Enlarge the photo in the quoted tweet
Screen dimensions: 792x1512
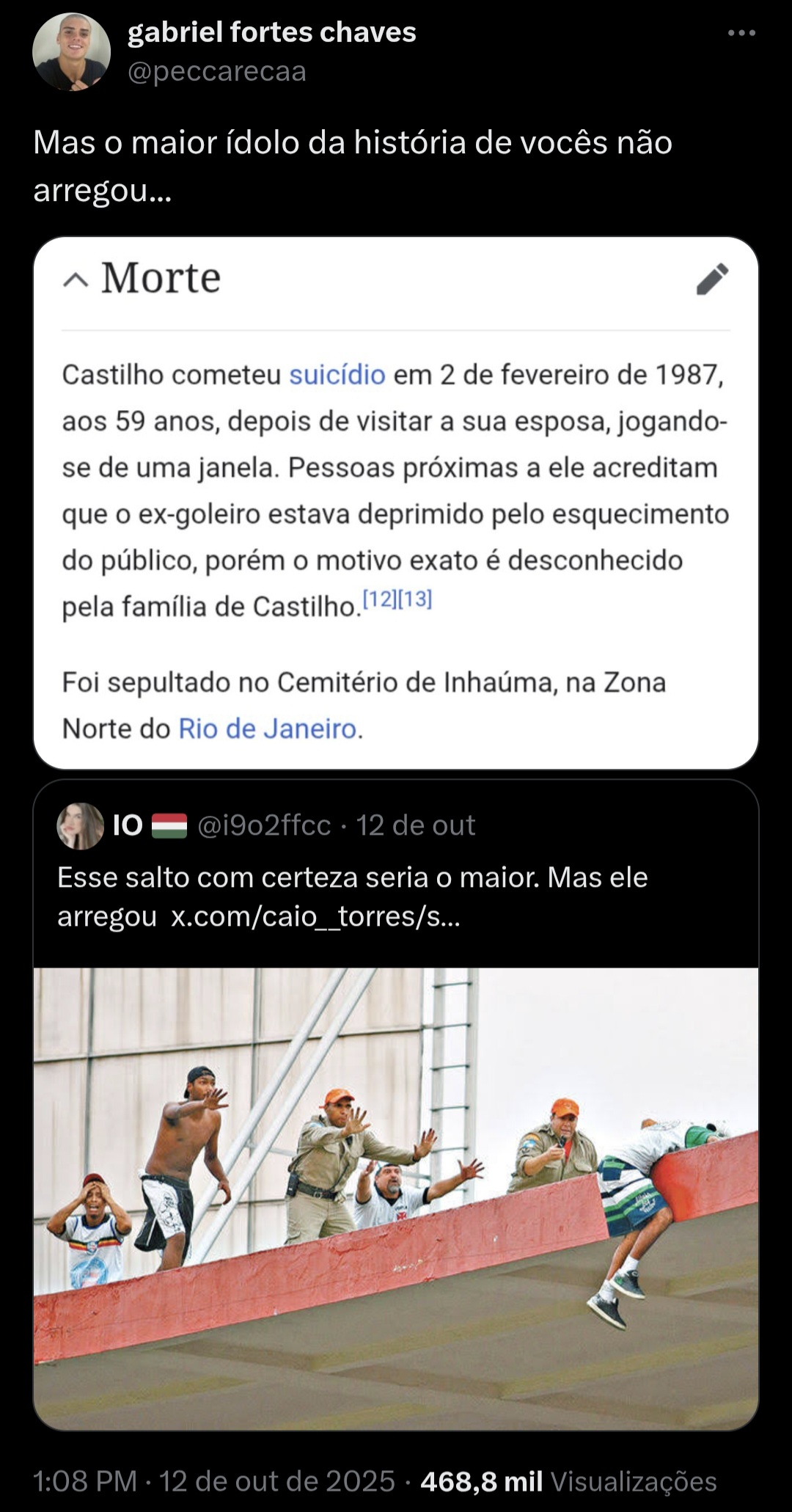pos(396,1197)
